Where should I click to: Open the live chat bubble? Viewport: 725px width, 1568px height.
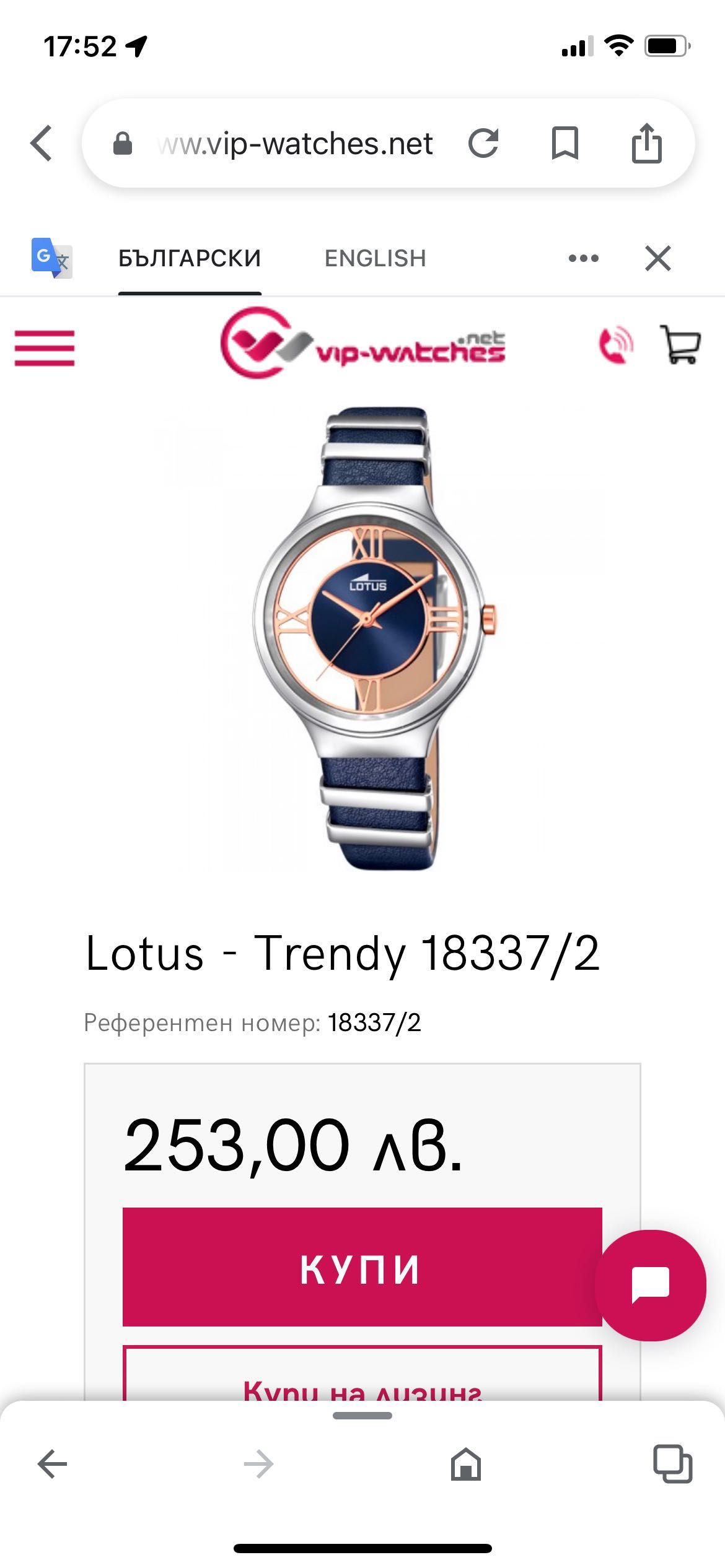pyautogui.click(x=650, y=1285)
